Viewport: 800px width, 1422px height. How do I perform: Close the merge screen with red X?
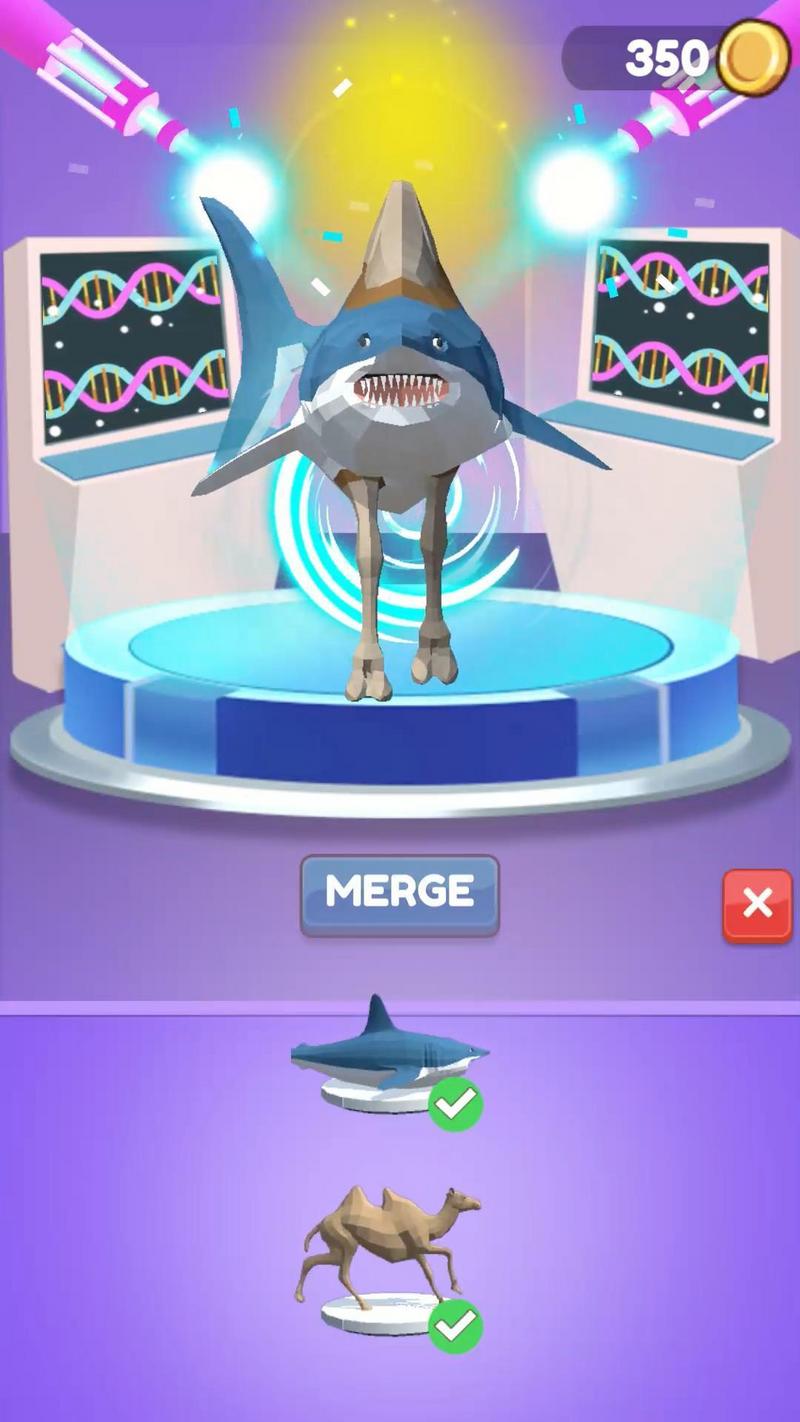tap(757, 904)
